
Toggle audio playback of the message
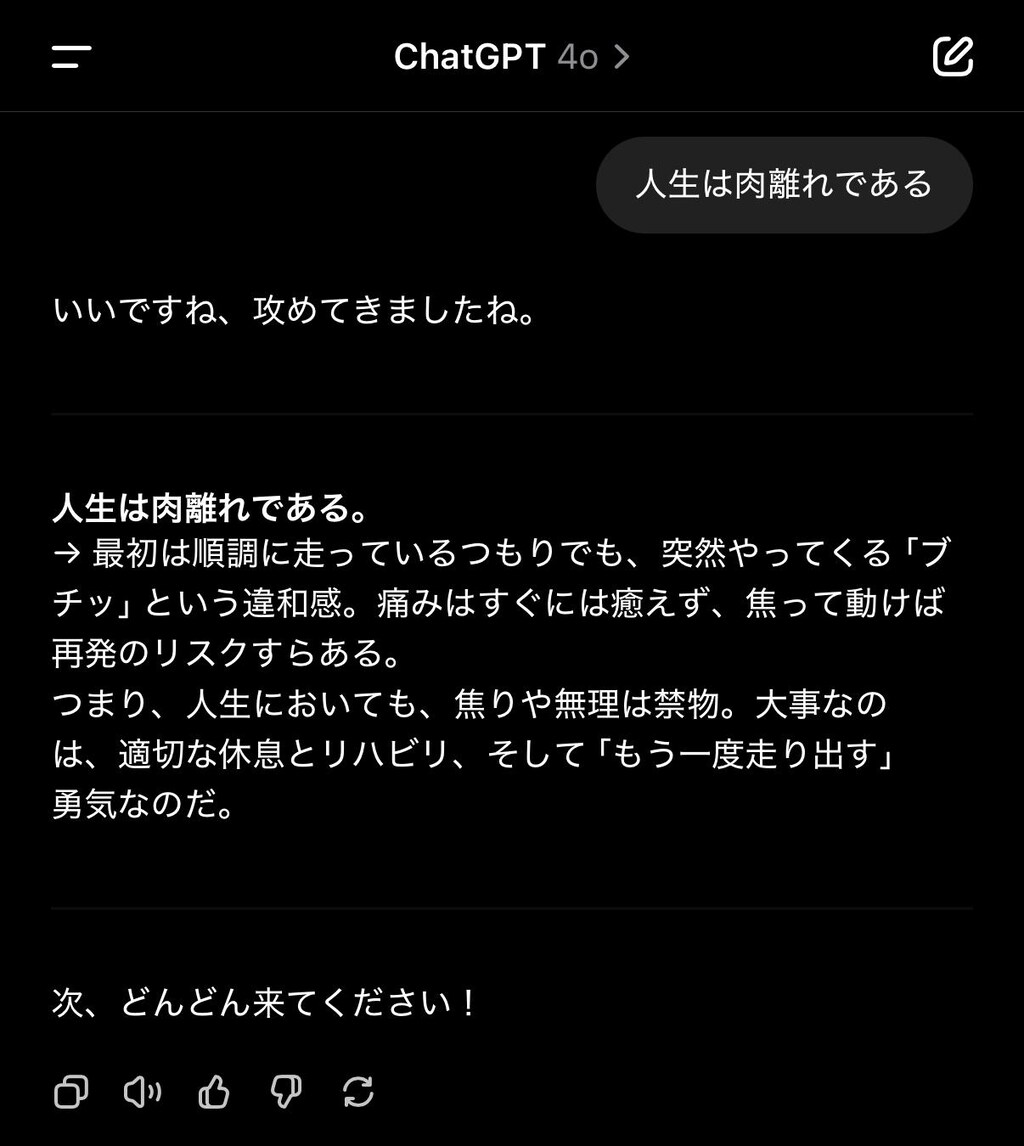pos(141,1092)
